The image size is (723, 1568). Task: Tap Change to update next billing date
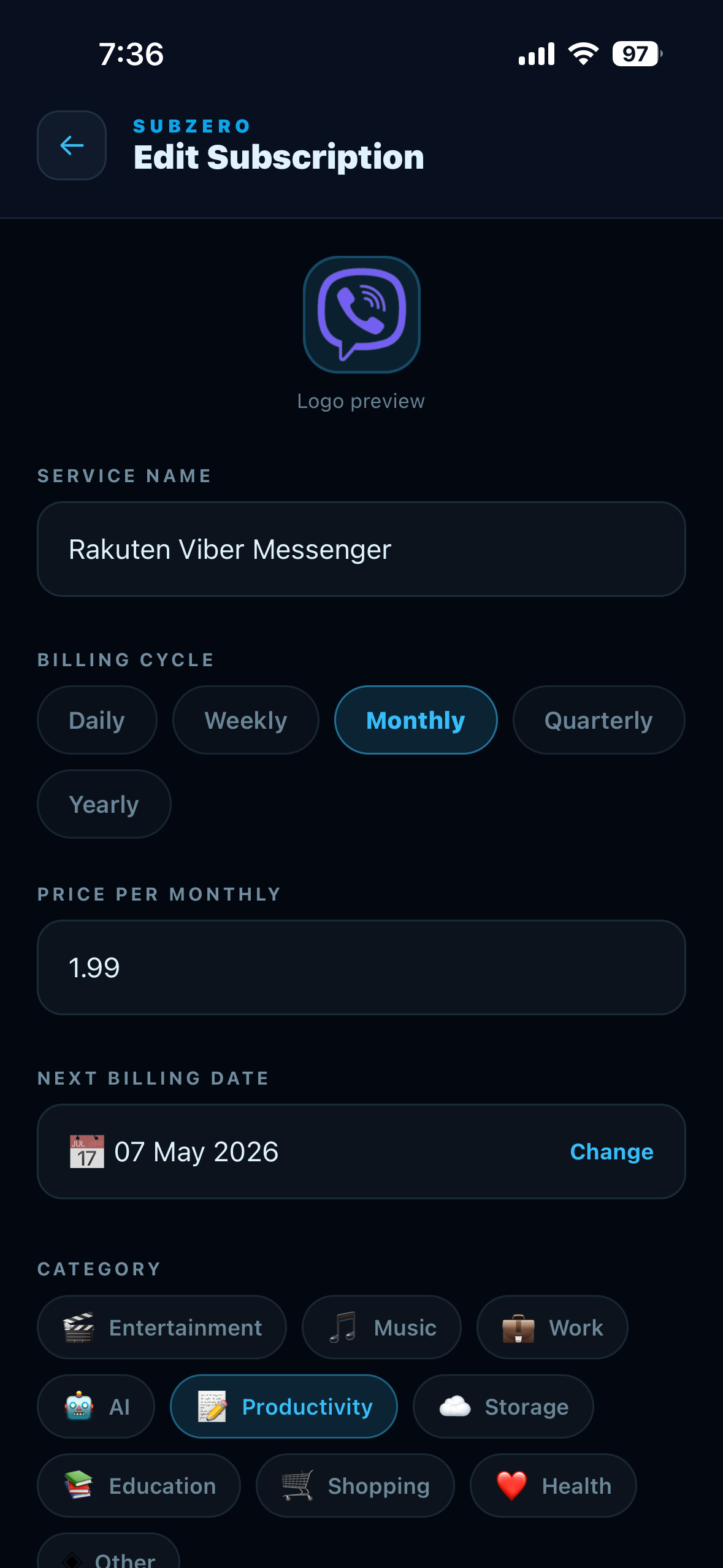click(x=611, y=1151)
